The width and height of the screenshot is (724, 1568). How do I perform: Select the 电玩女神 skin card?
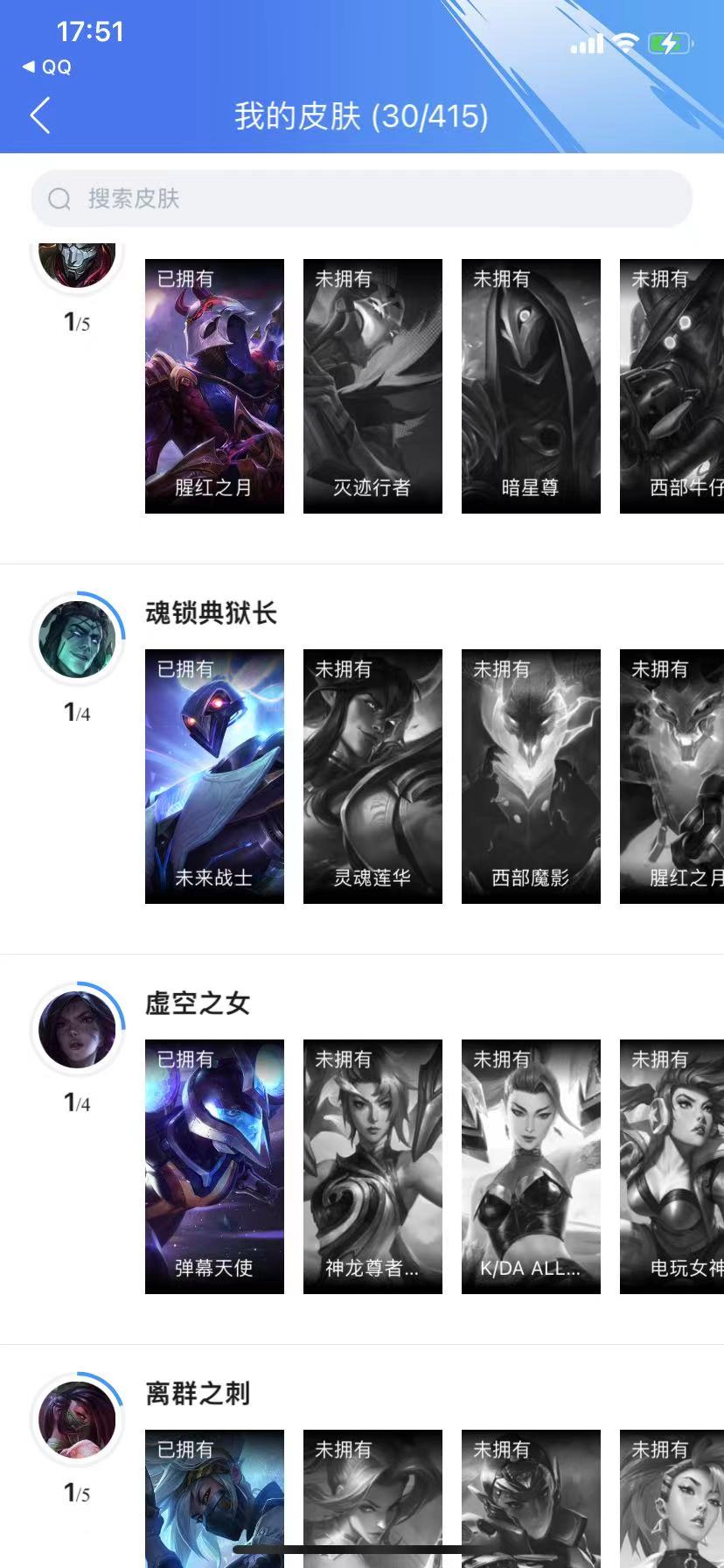point(672,1166)
